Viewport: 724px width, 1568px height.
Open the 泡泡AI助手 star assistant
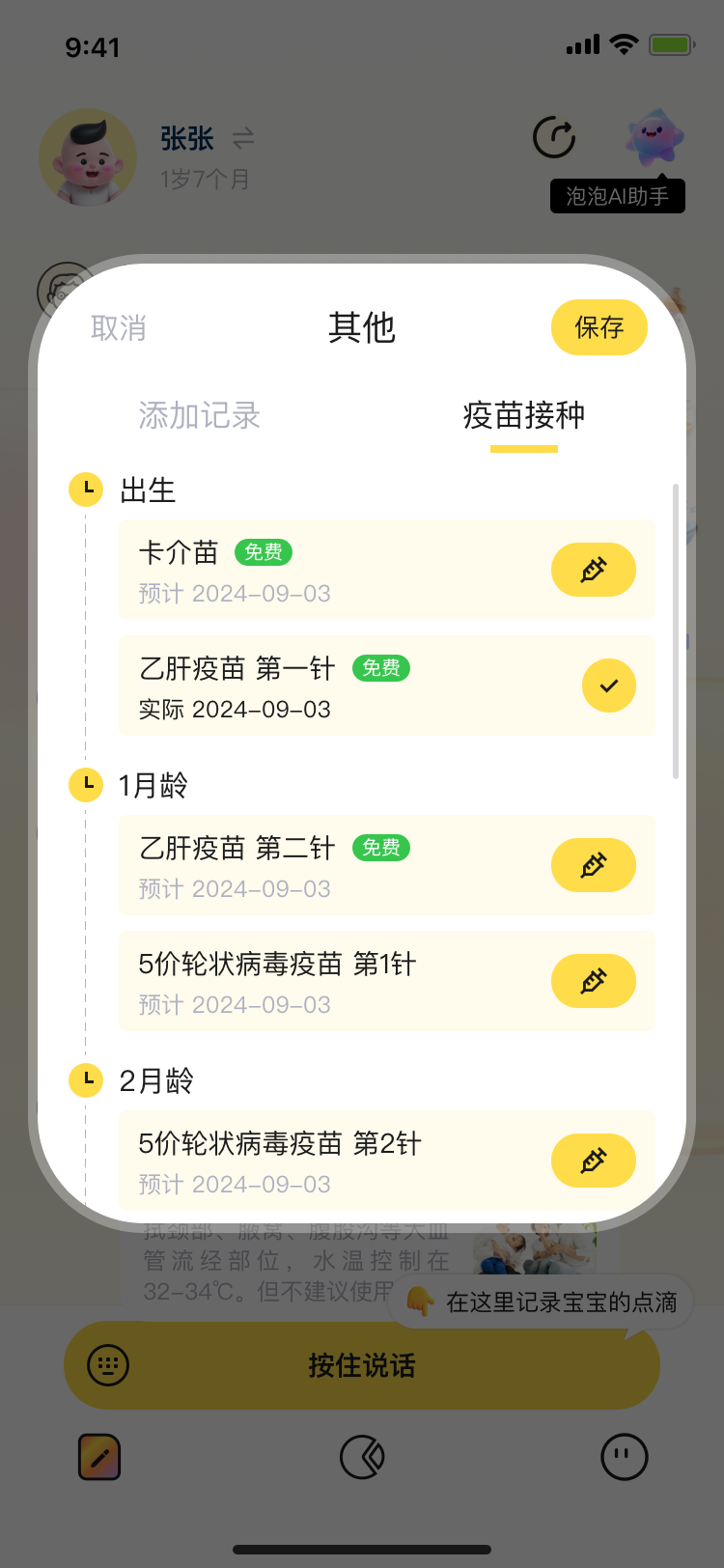click(653, 143)
